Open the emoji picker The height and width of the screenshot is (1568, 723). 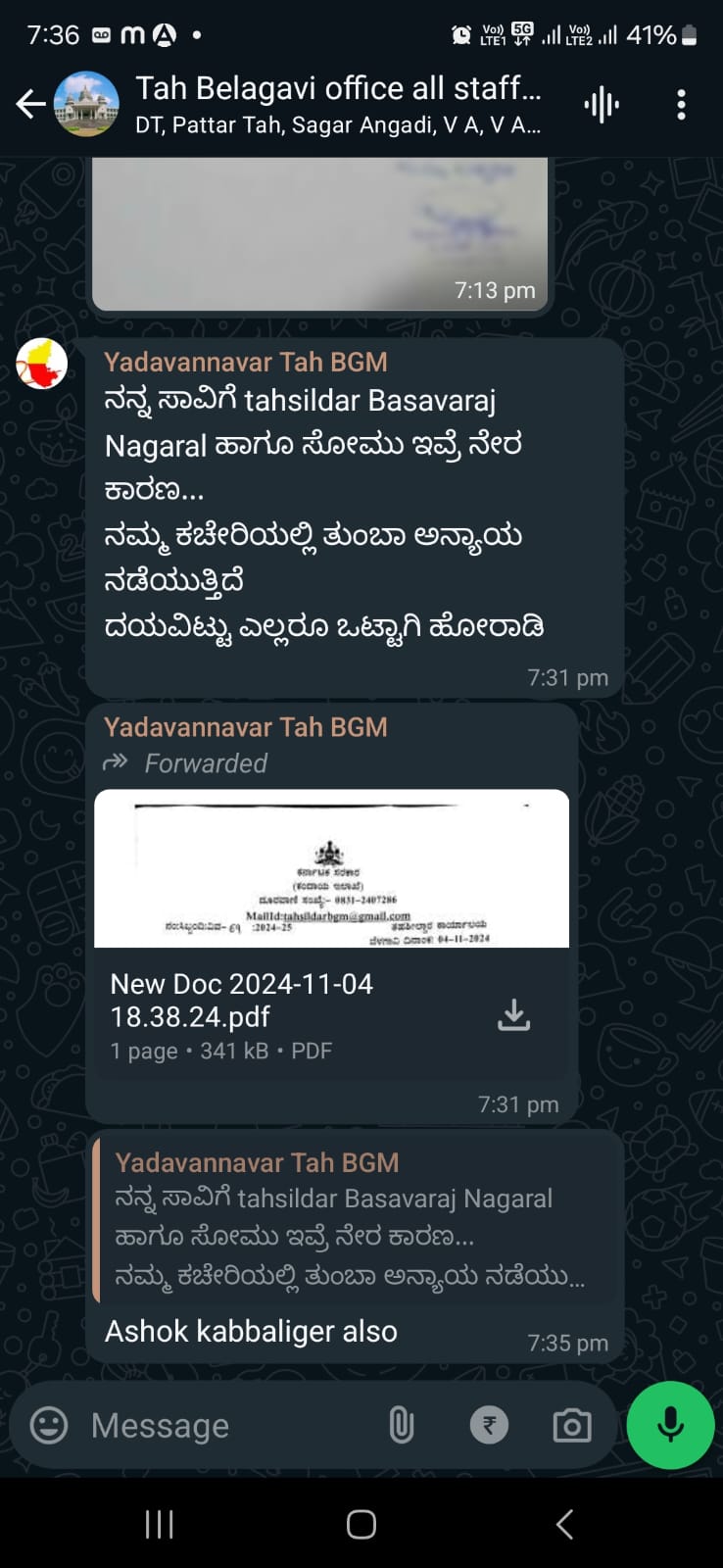[x=49, y=1425]
